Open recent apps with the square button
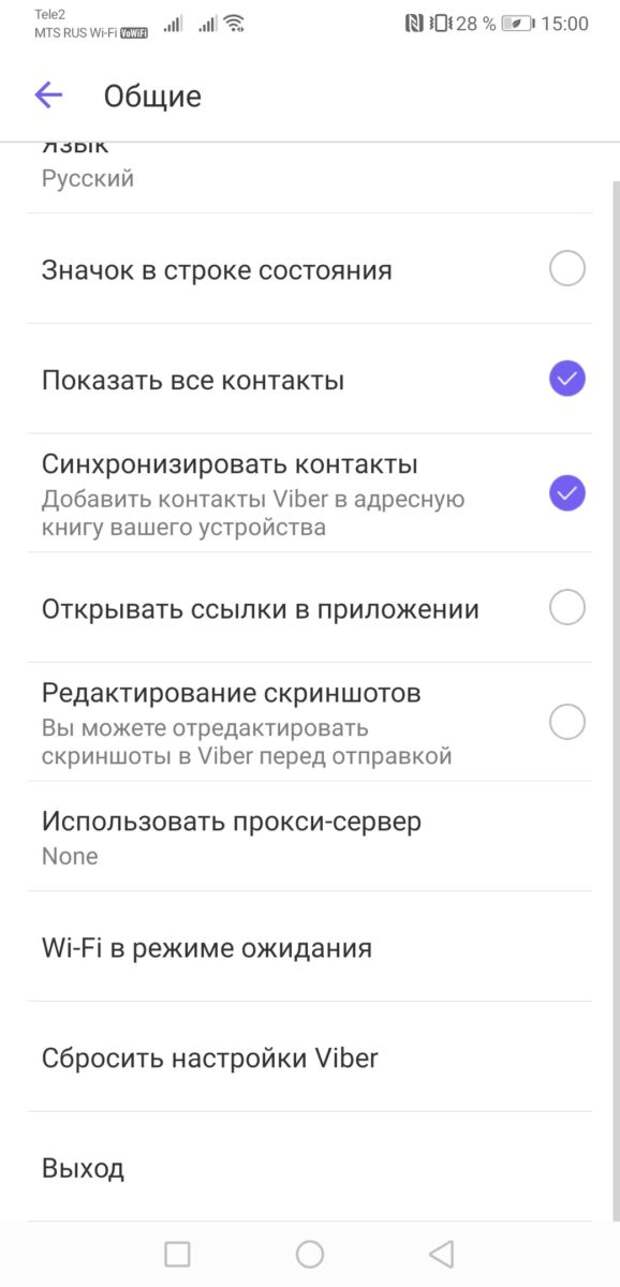This screenshot has width=620, height=1287. (x=177, y=1254)
